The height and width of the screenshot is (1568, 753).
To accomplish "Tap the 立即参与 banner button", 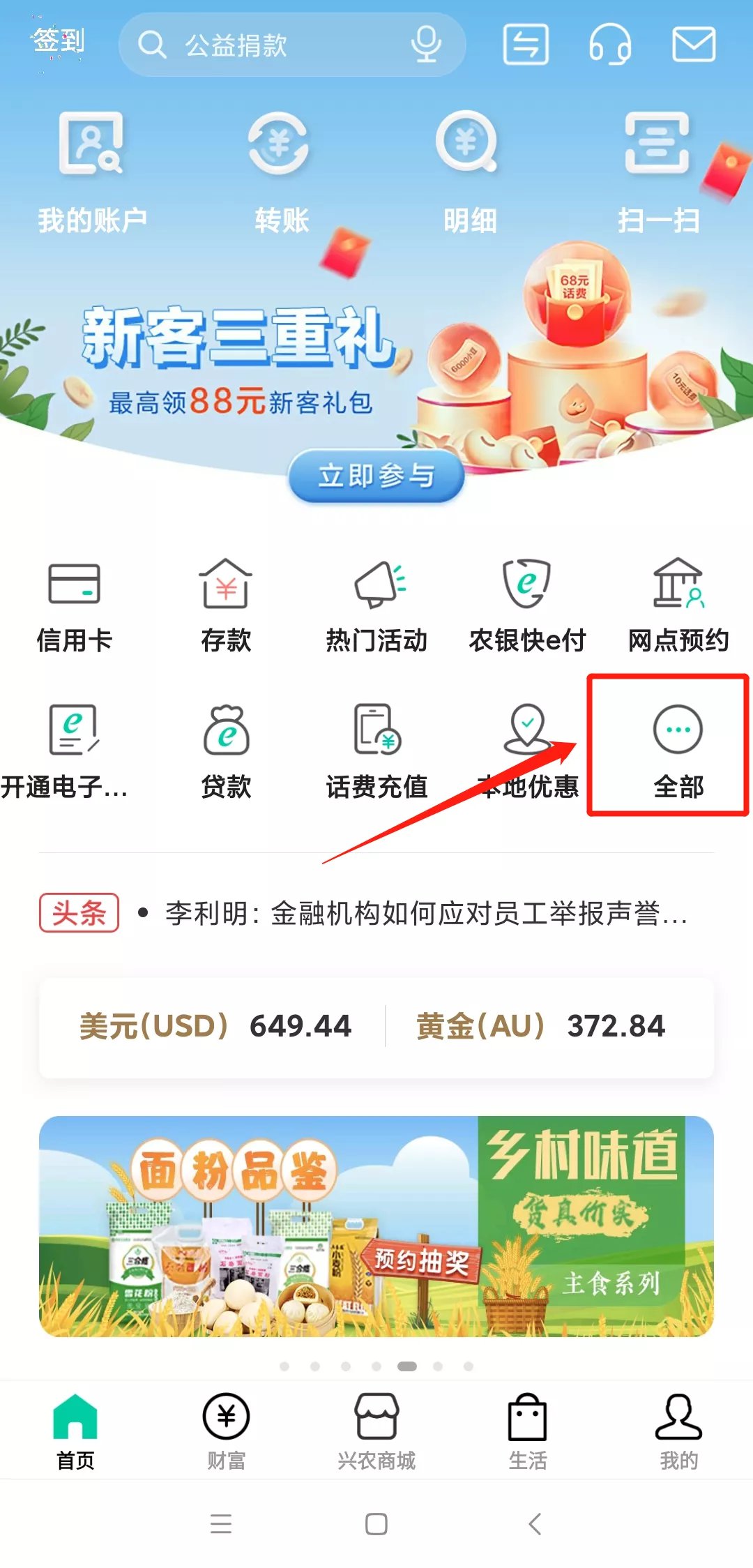I will click(376, 476).
